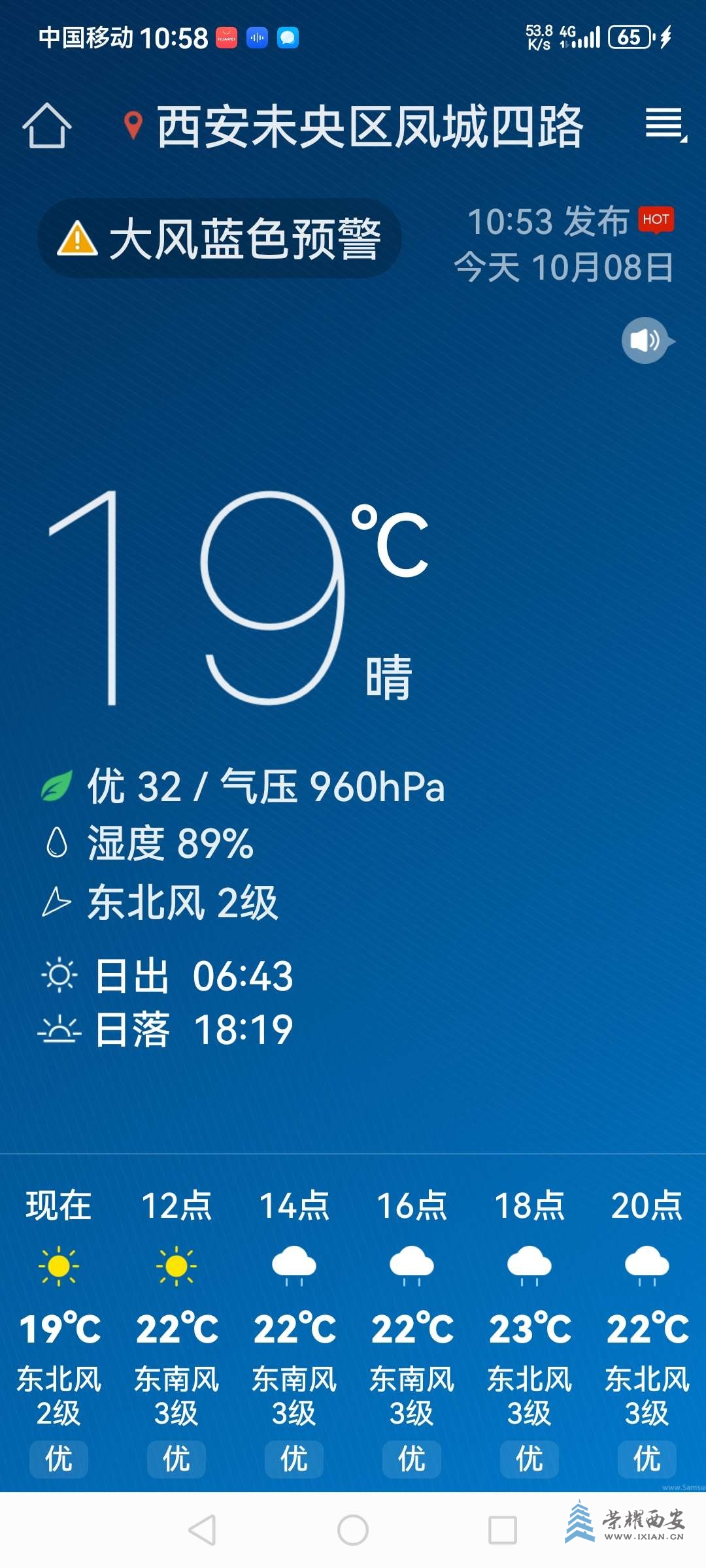Play the weather voice broadcast
Viewport: 706px width, 1568px height.
coord(645,340)
